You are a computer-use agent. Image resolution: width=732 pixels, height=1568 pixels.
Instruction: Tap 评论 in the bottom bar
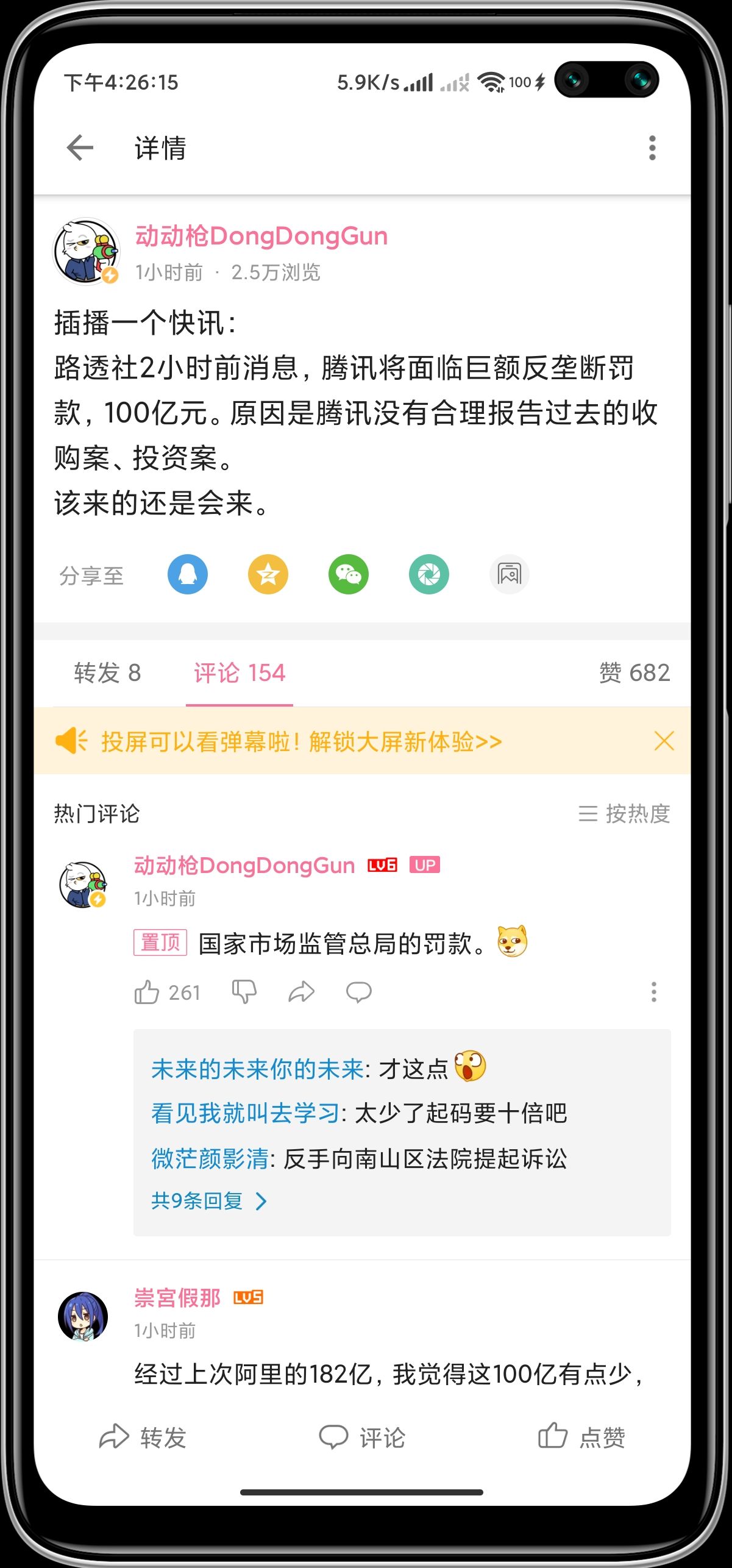pyautogui.click(x=363, y=1438)
